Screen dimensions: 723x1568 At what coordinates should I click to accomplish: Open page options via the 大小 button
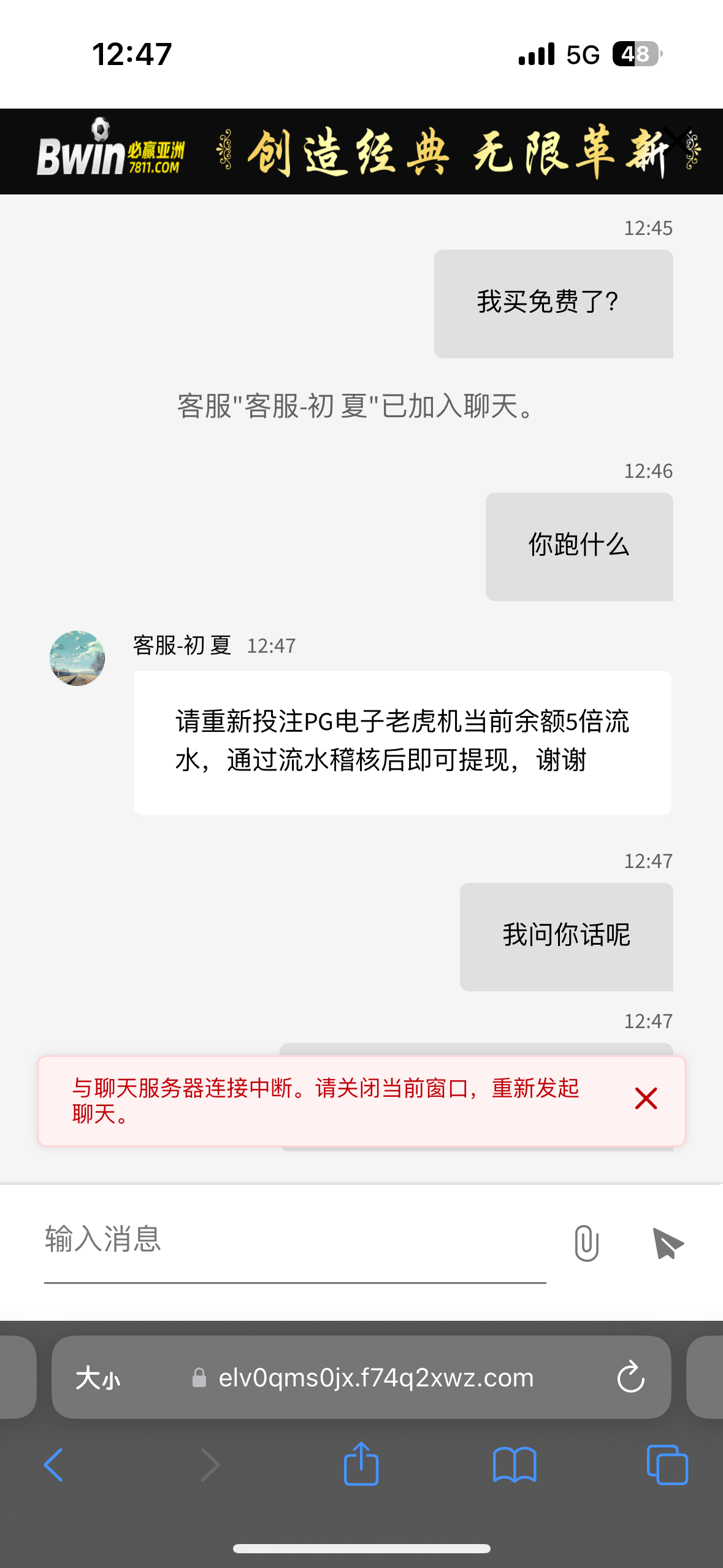coord(98,1378)
